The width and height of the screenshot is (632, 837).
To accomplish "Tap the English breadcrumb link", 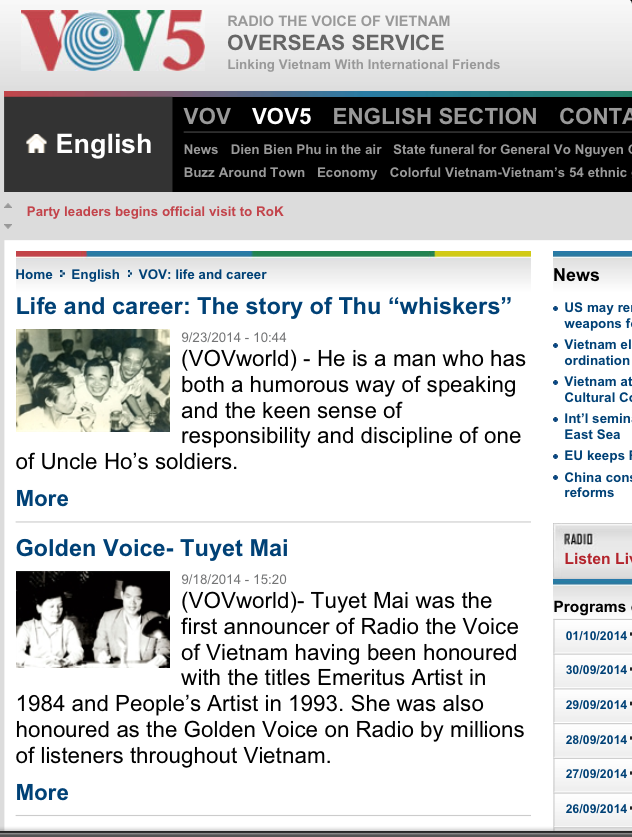I will point(95,274).
